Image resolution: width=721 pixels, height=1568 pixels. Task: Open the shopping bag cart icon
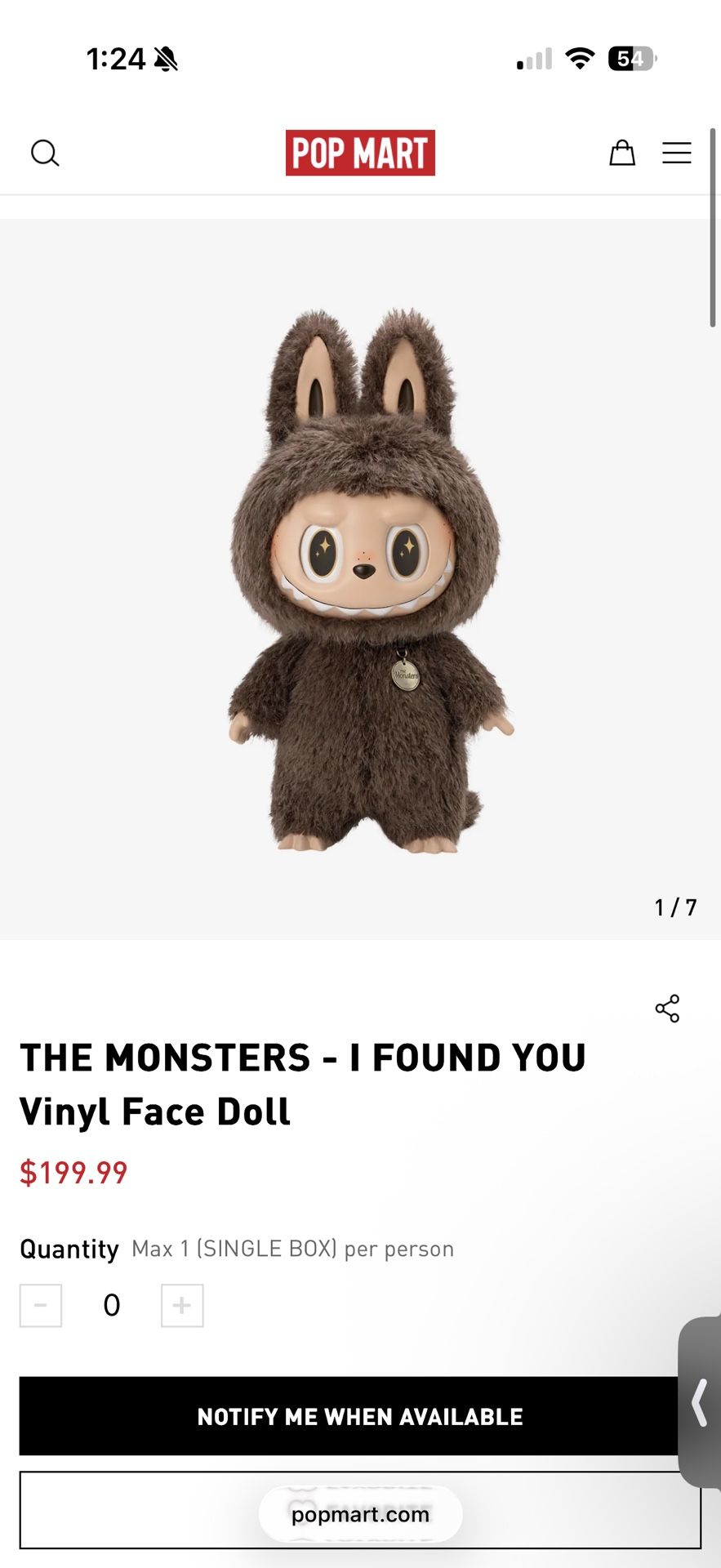point(622,153)
